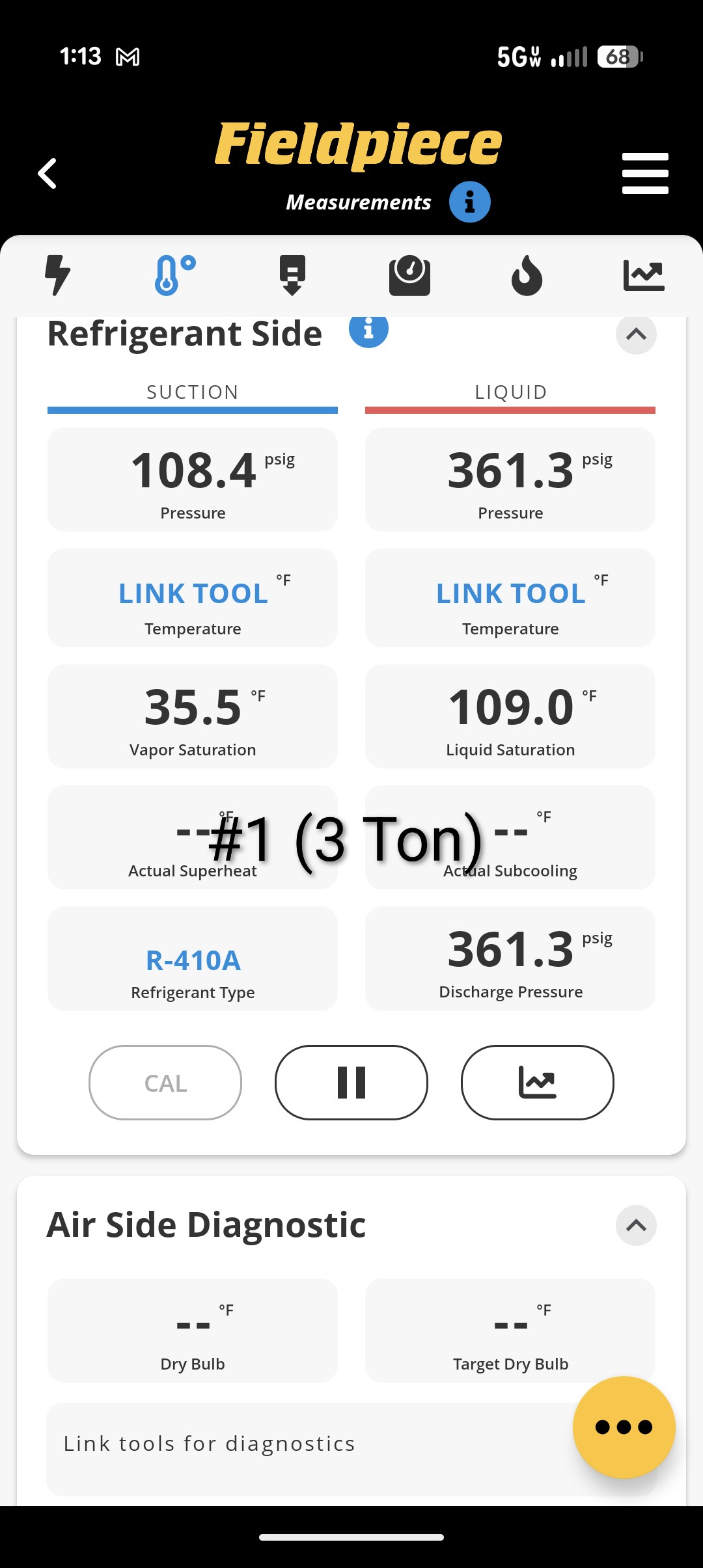Tap LINK TOOL under suction Temperature

point(191,593)
